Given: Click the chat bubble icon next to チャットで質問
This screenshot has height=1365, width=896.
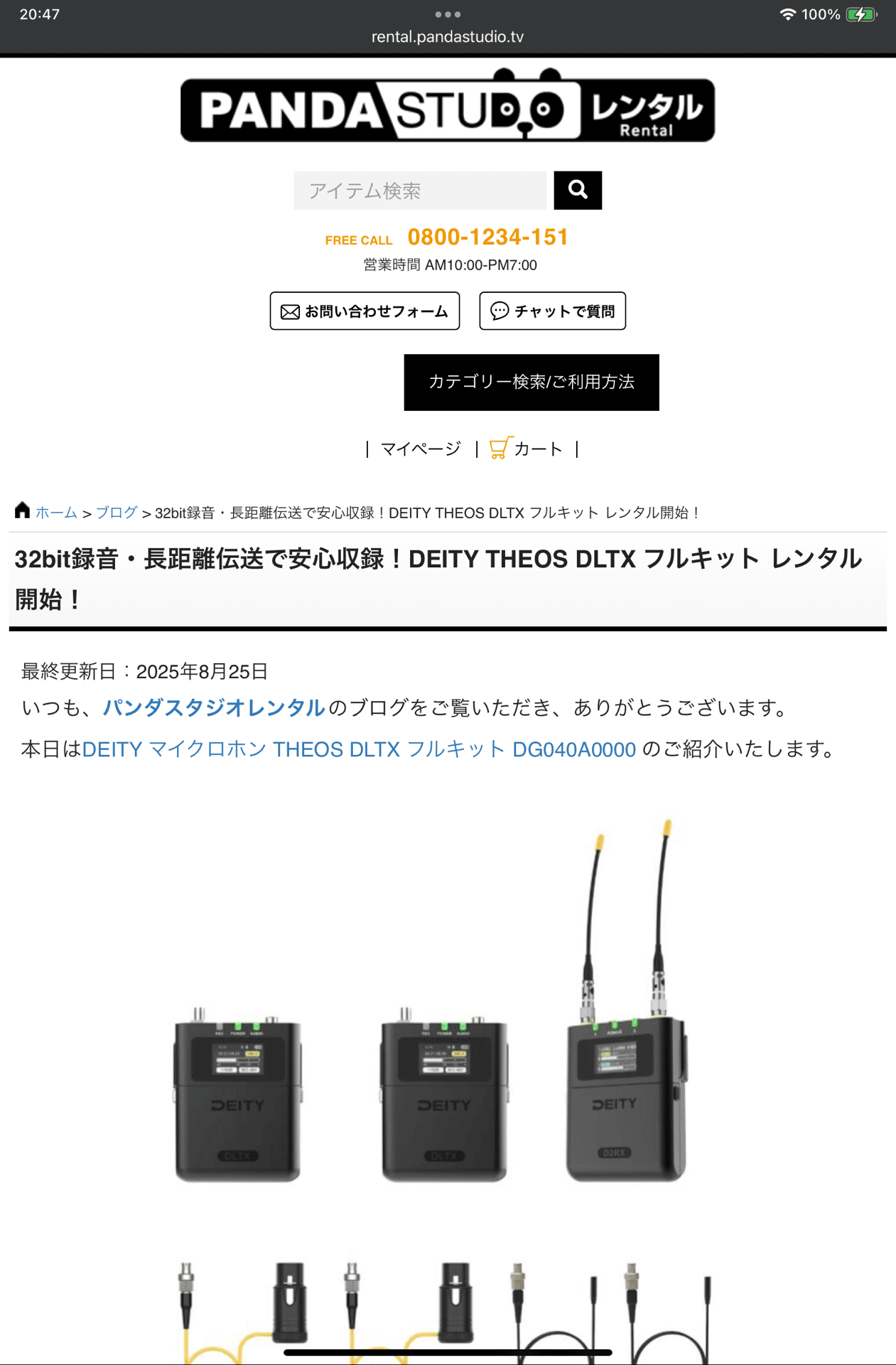Looking at the screenshot, I should point(500,311).
